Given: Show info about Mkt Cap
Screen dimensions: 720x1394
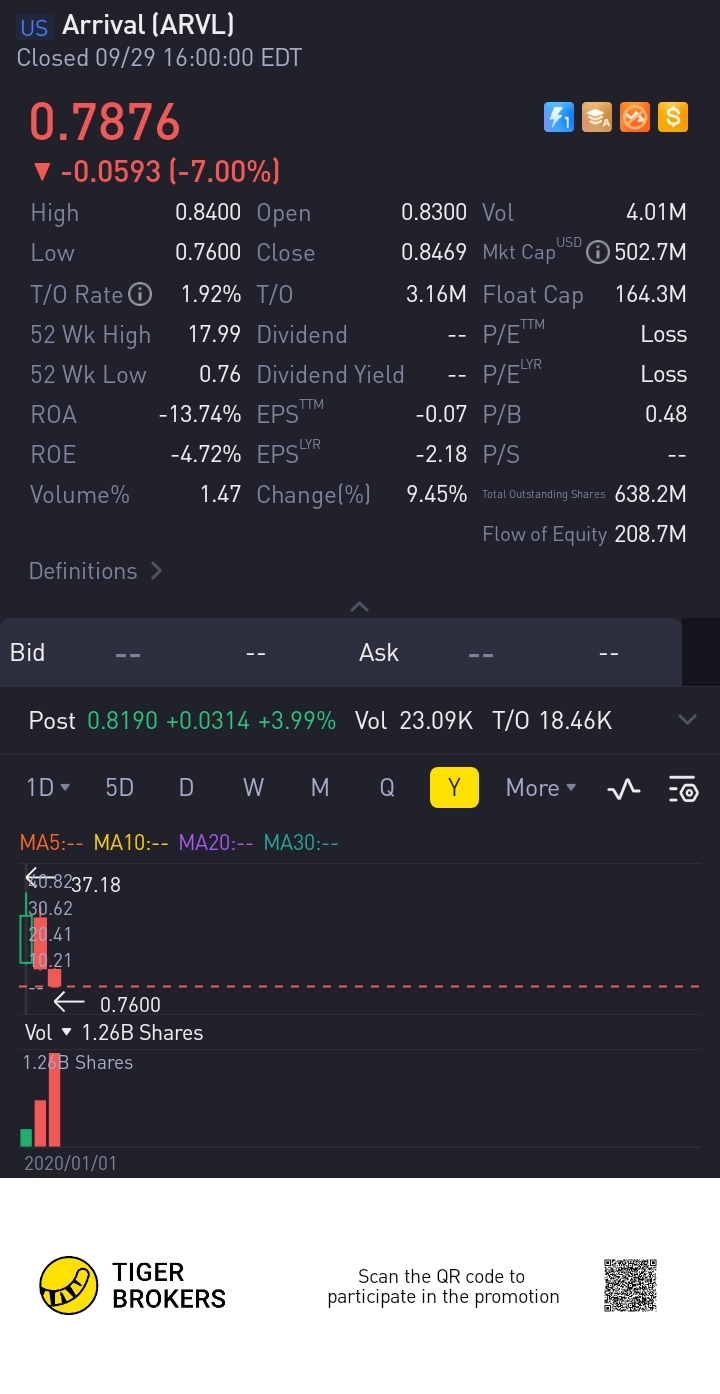Looking at the screenshot, I should pyautogui.click(x=597, y=253).
